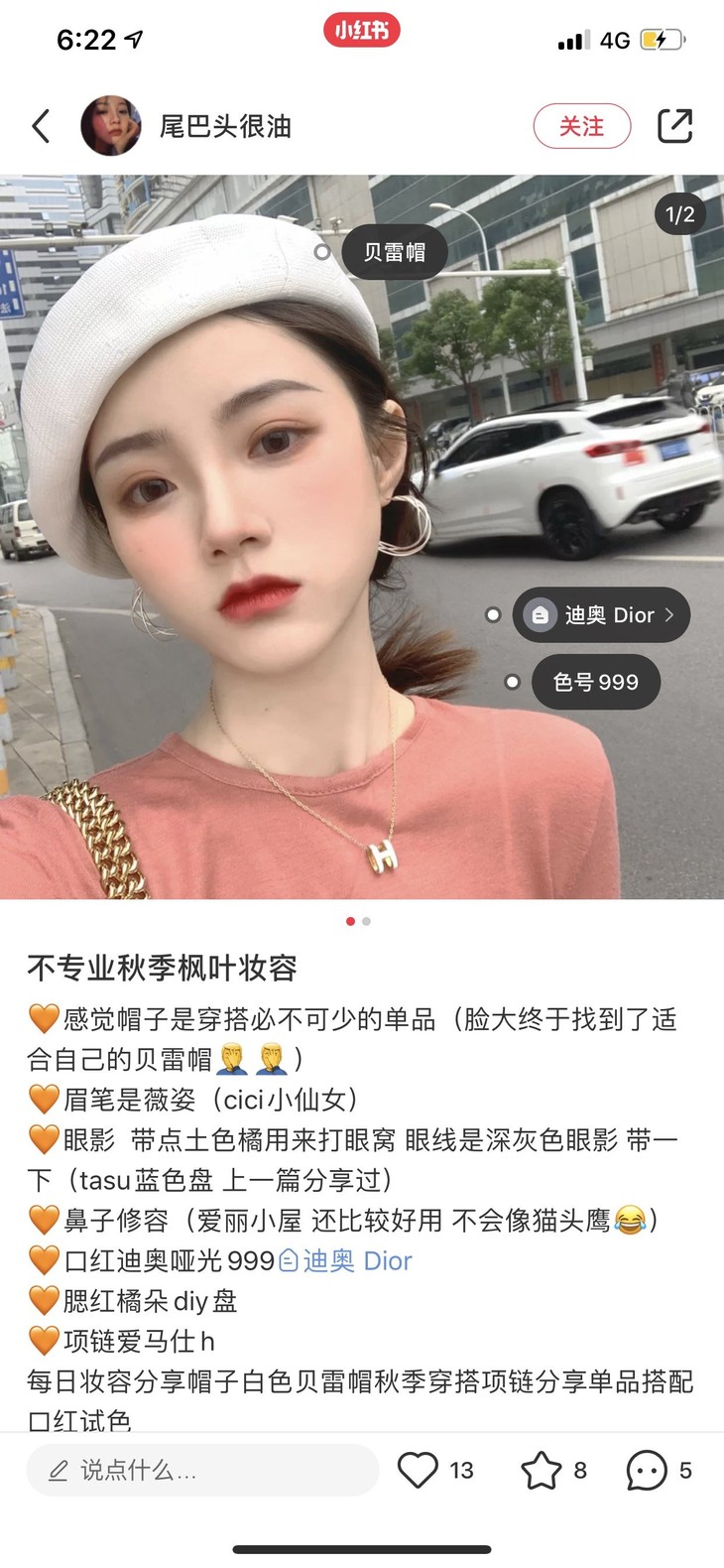Image resolution: width=724 pixels, height=1568 pixels.
Task: Like this post with heart icon
Action: pos(418,1470)
